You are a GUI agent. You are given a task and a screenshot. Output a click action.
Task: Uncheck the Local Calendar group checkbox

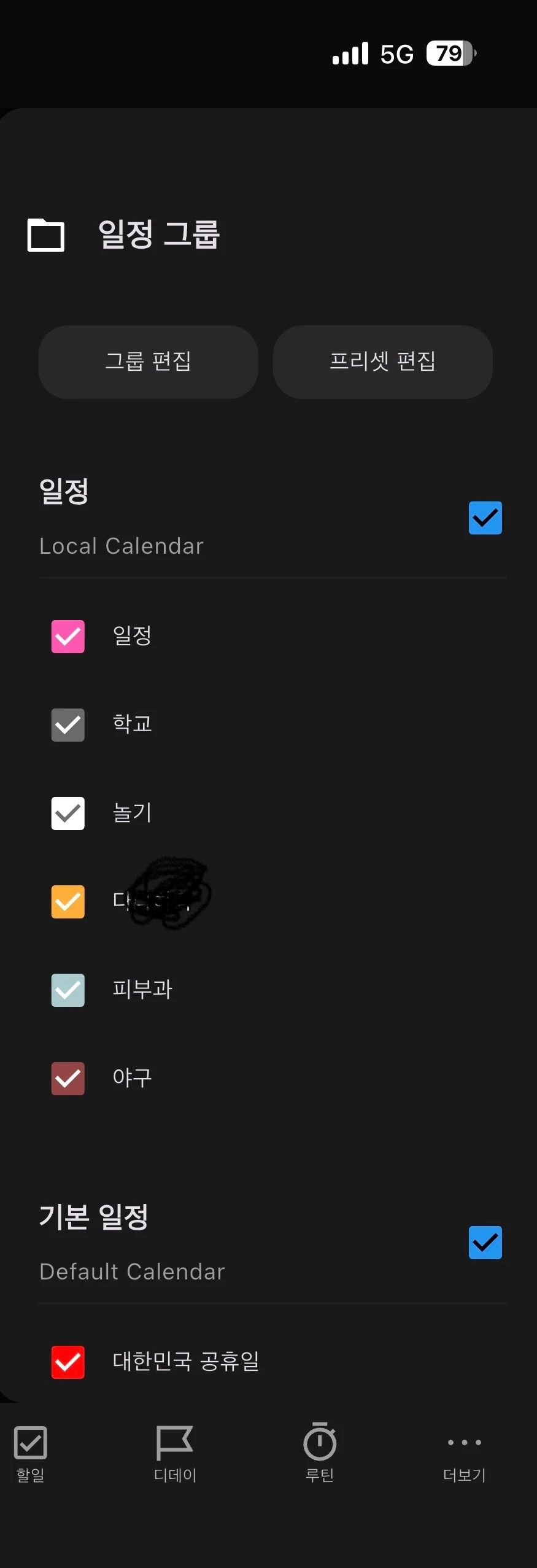click(485, 518)
